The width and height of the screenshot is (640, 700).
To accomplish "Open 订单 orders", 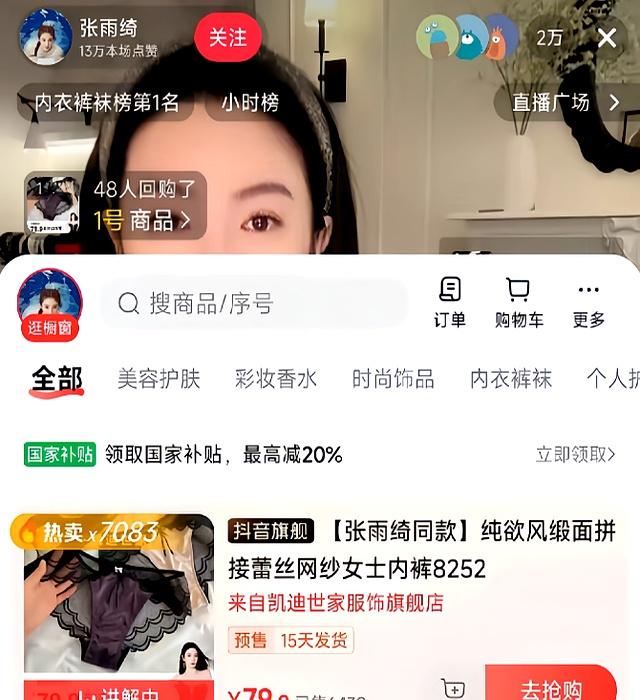I will [450, 303].
